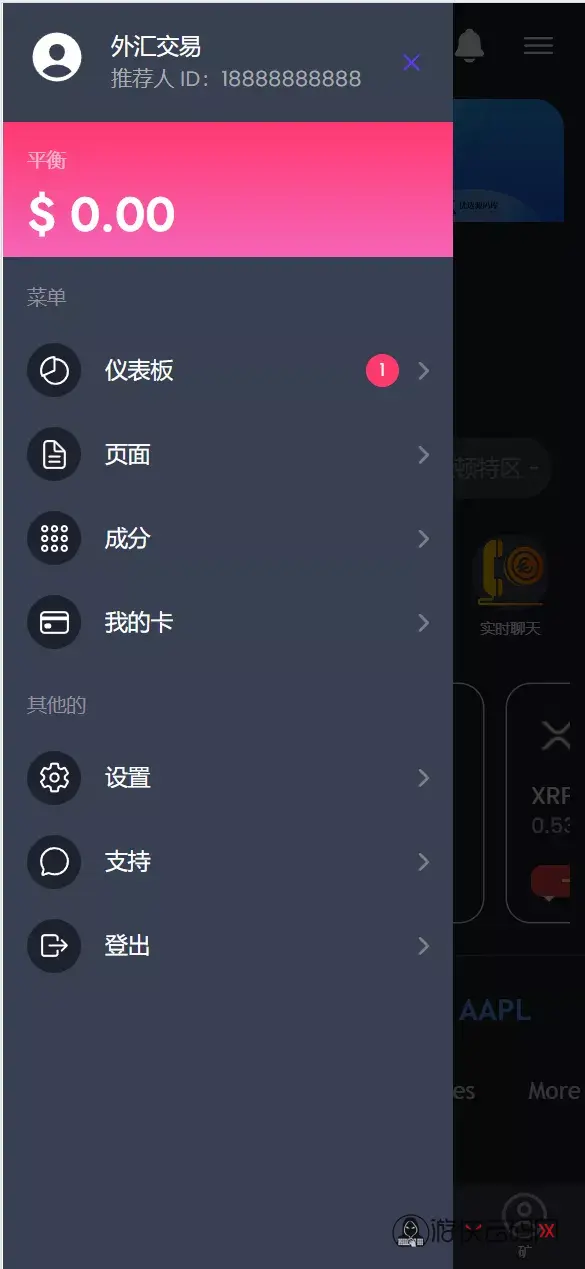Screen dimensions: 585x1269
Task: Tap the pink 平衡 balance card
Action: 228,190
